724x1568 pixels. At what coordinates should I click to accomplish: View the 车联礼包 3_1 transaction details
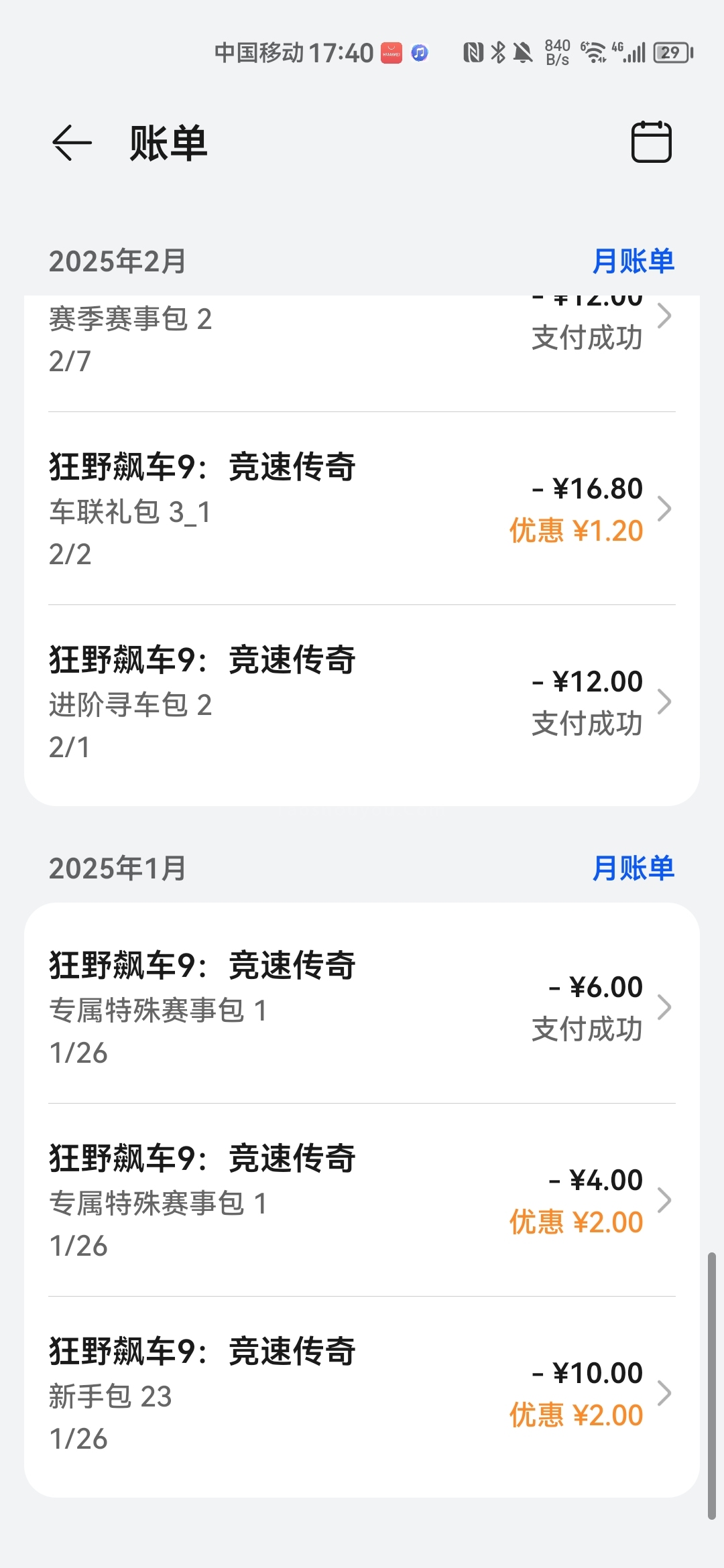(362, 509)
